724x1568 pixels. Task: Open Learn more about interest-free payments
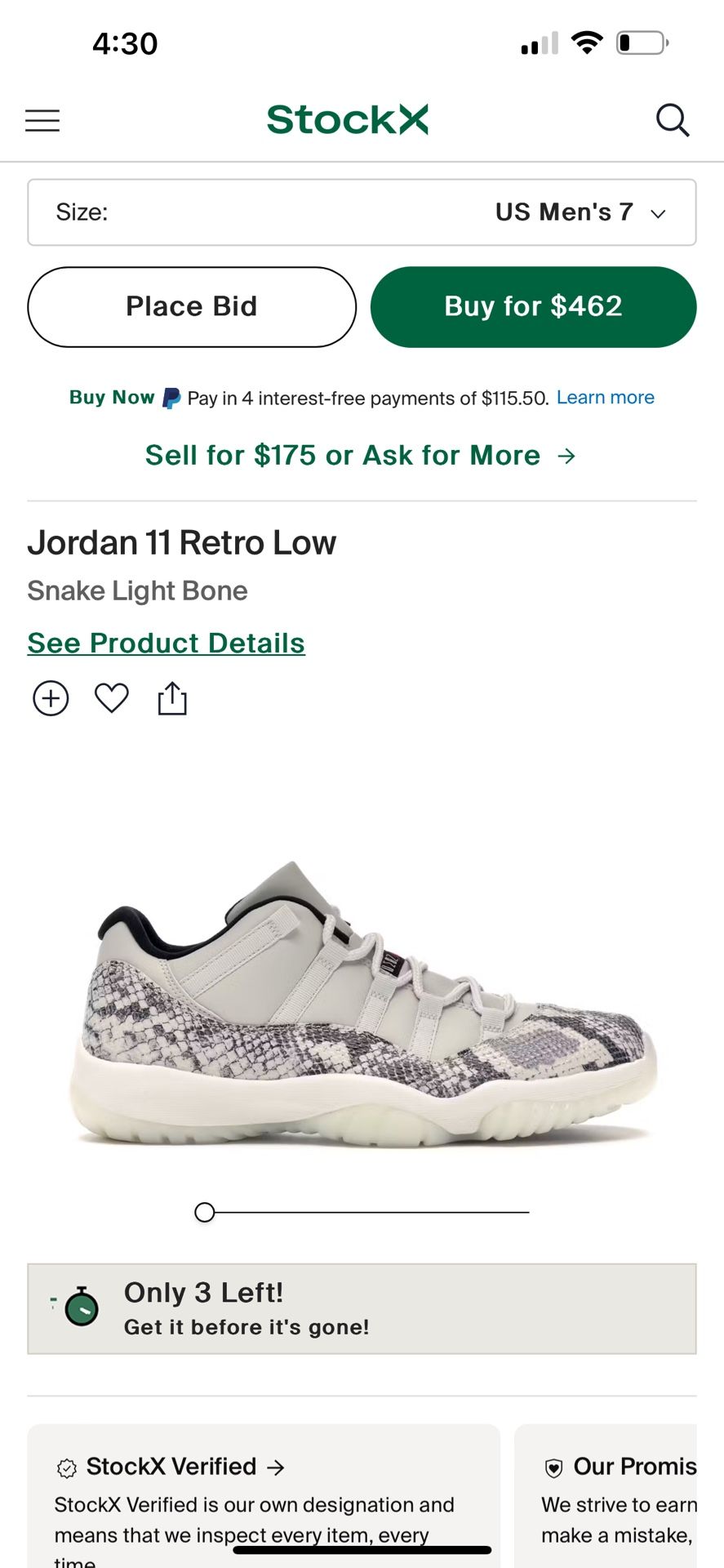(605, 397)
